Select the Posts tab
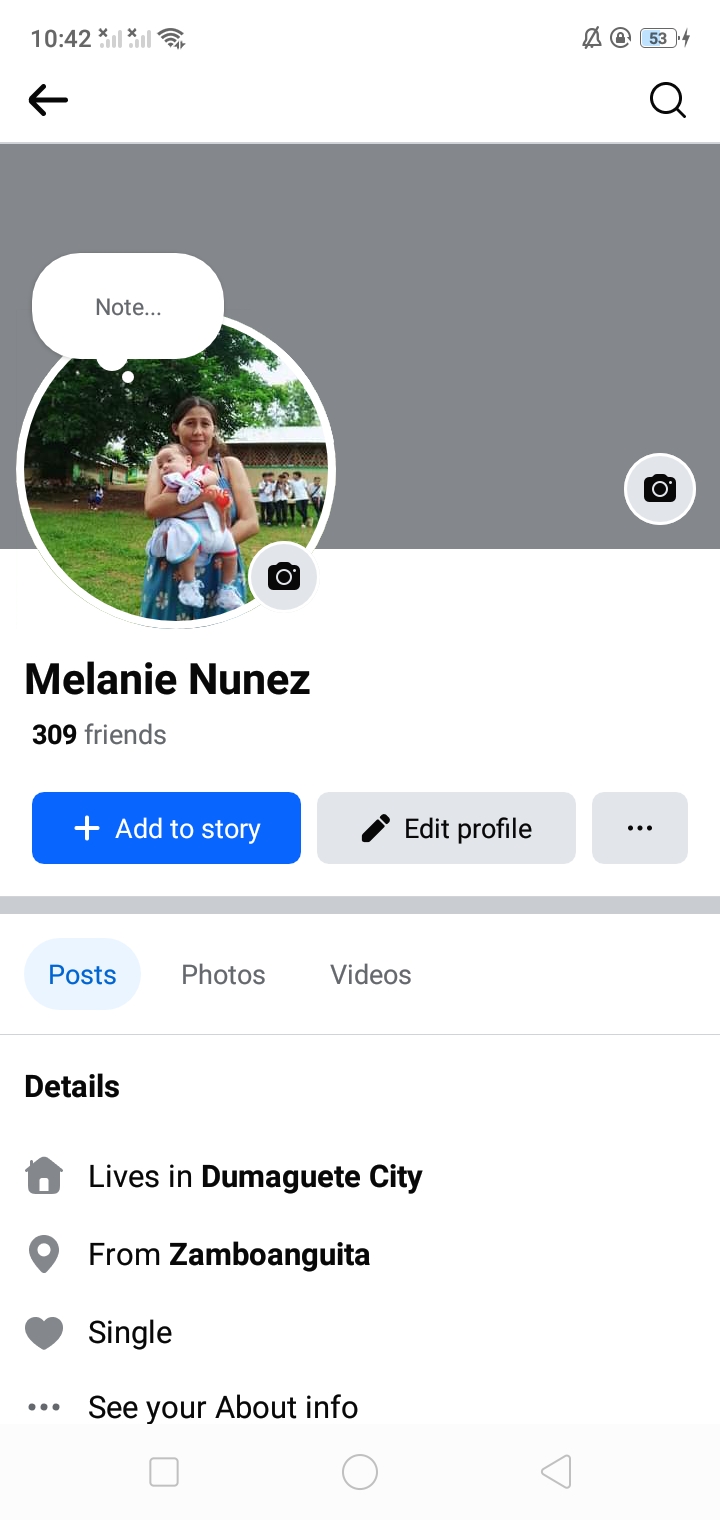 (x=82, y=975)
